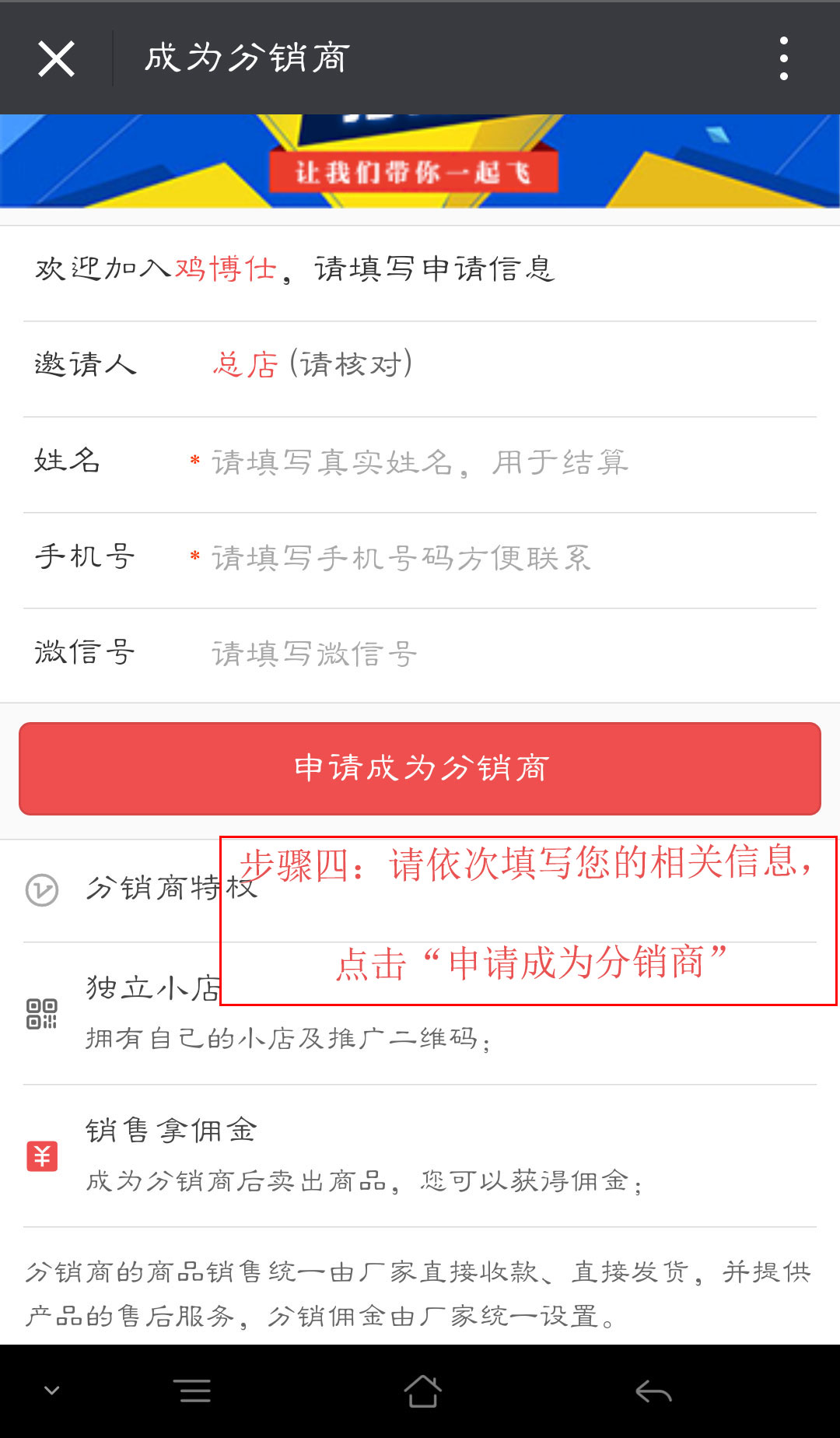Open the three-dot overflow menu

click(x=784, y=58)
